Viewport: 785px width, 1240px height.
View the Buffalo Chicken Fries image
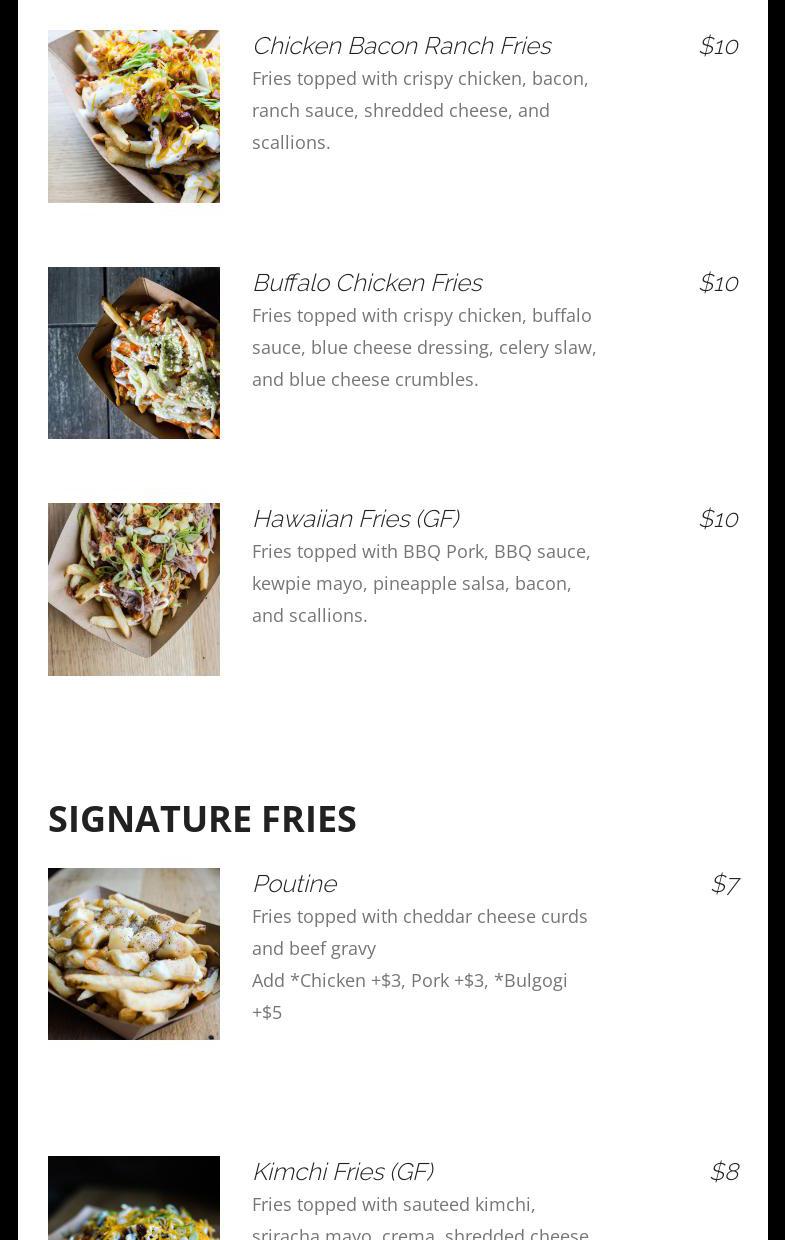[x=134, y=353]
